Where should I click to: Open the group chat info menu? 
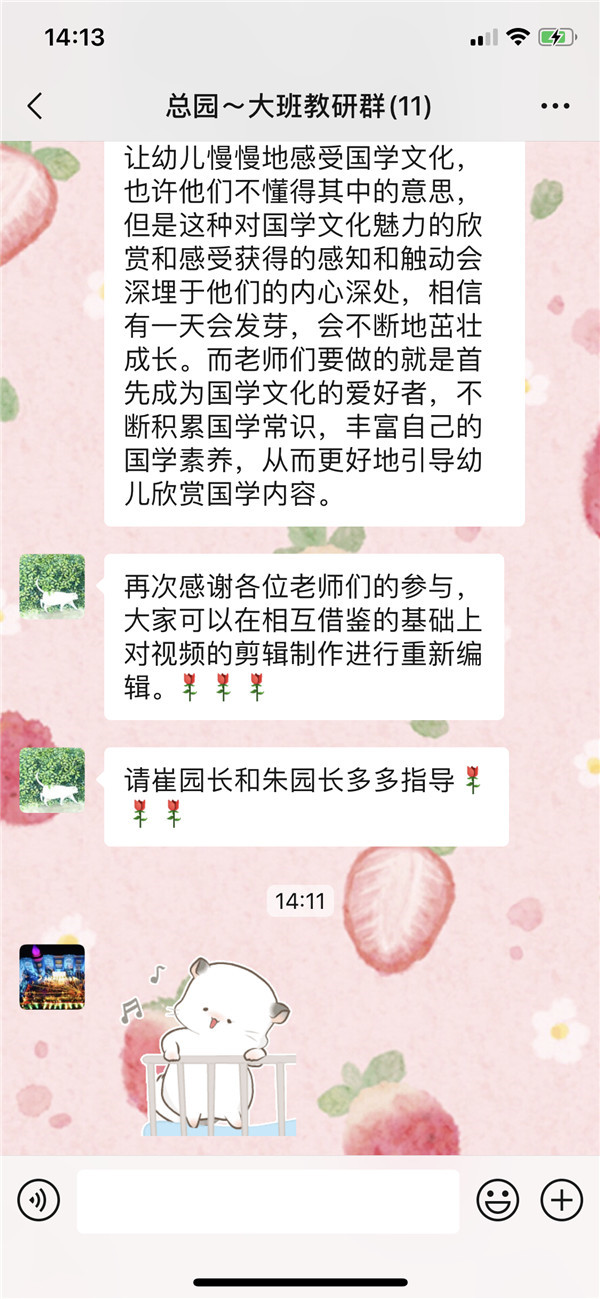[555, 106]
